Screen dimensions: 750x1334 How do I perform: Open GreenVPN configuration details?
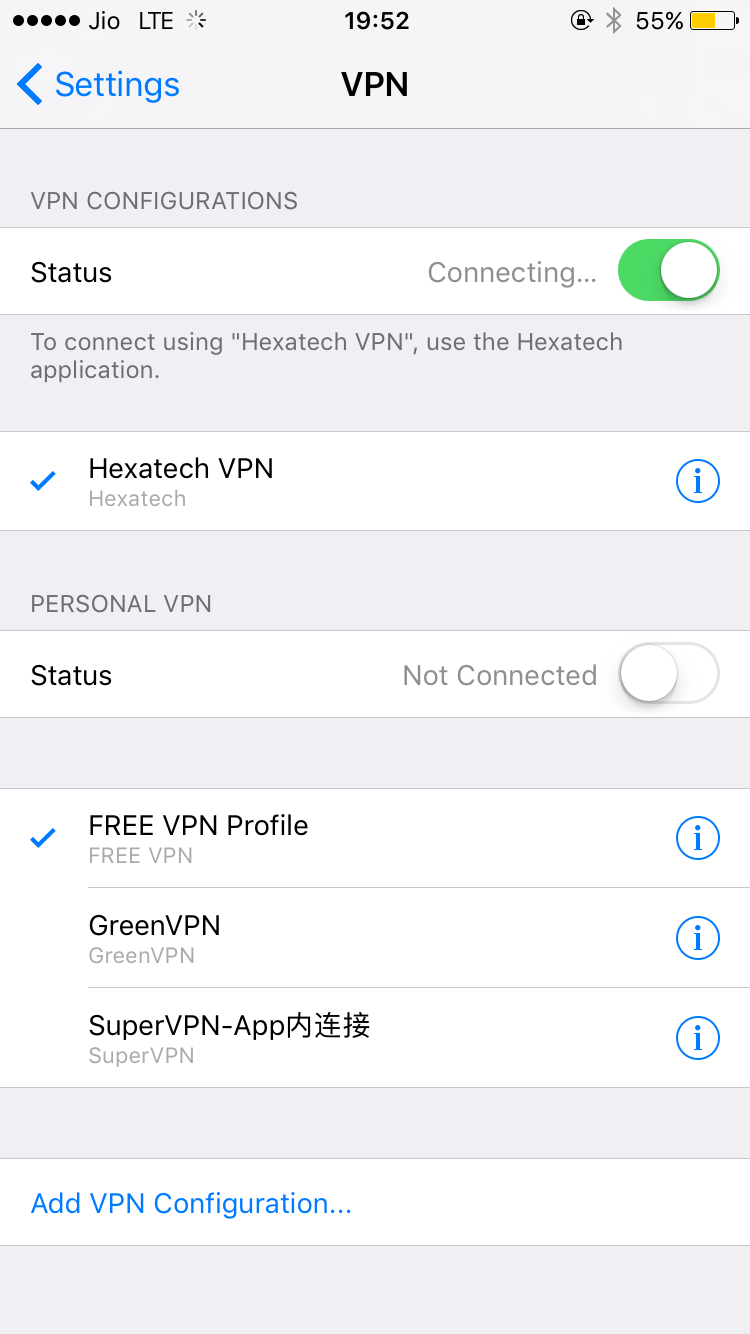click(697, 938)
